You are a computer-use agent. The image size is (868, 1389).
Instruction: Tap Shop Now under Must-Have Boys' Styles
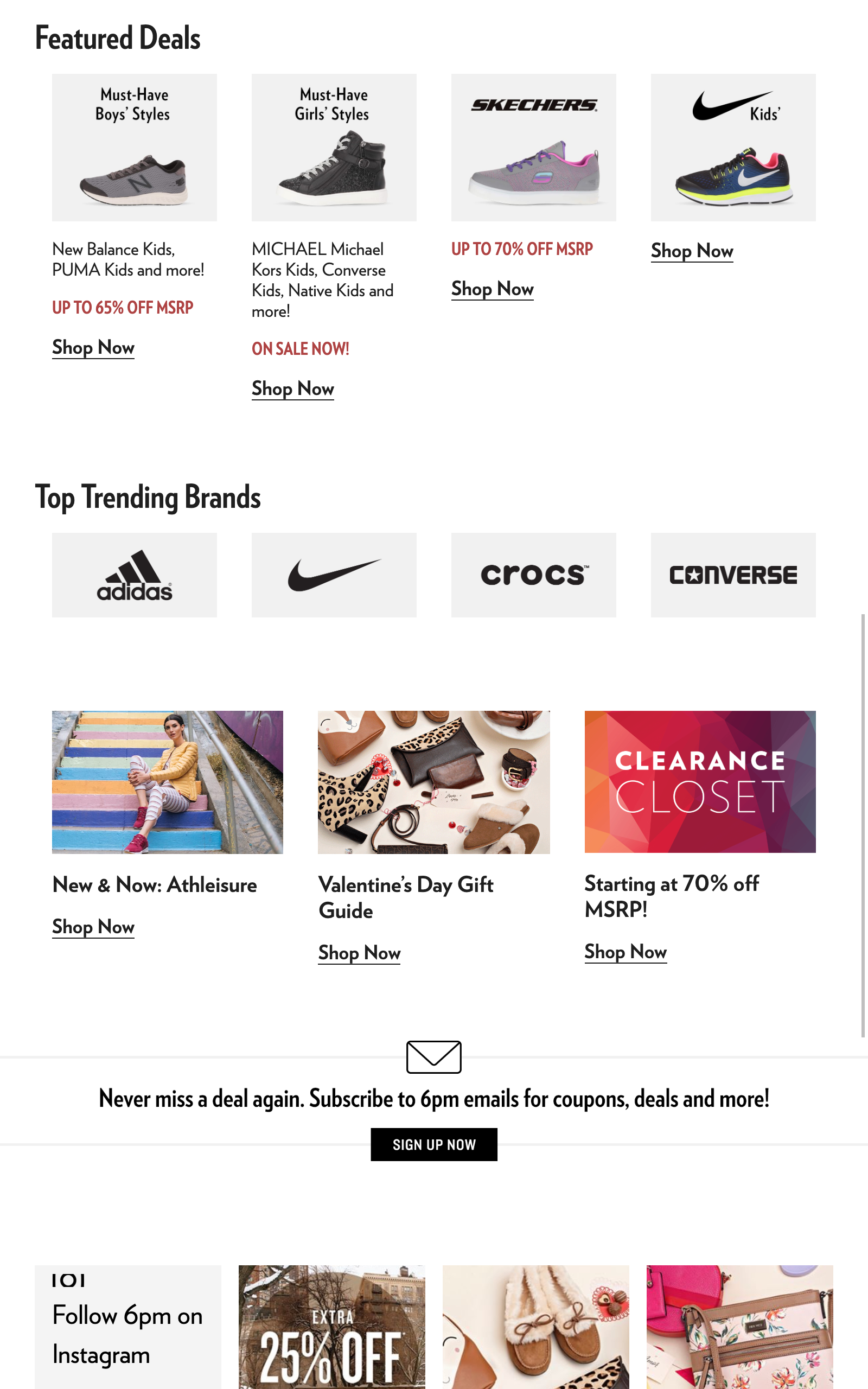93,347
